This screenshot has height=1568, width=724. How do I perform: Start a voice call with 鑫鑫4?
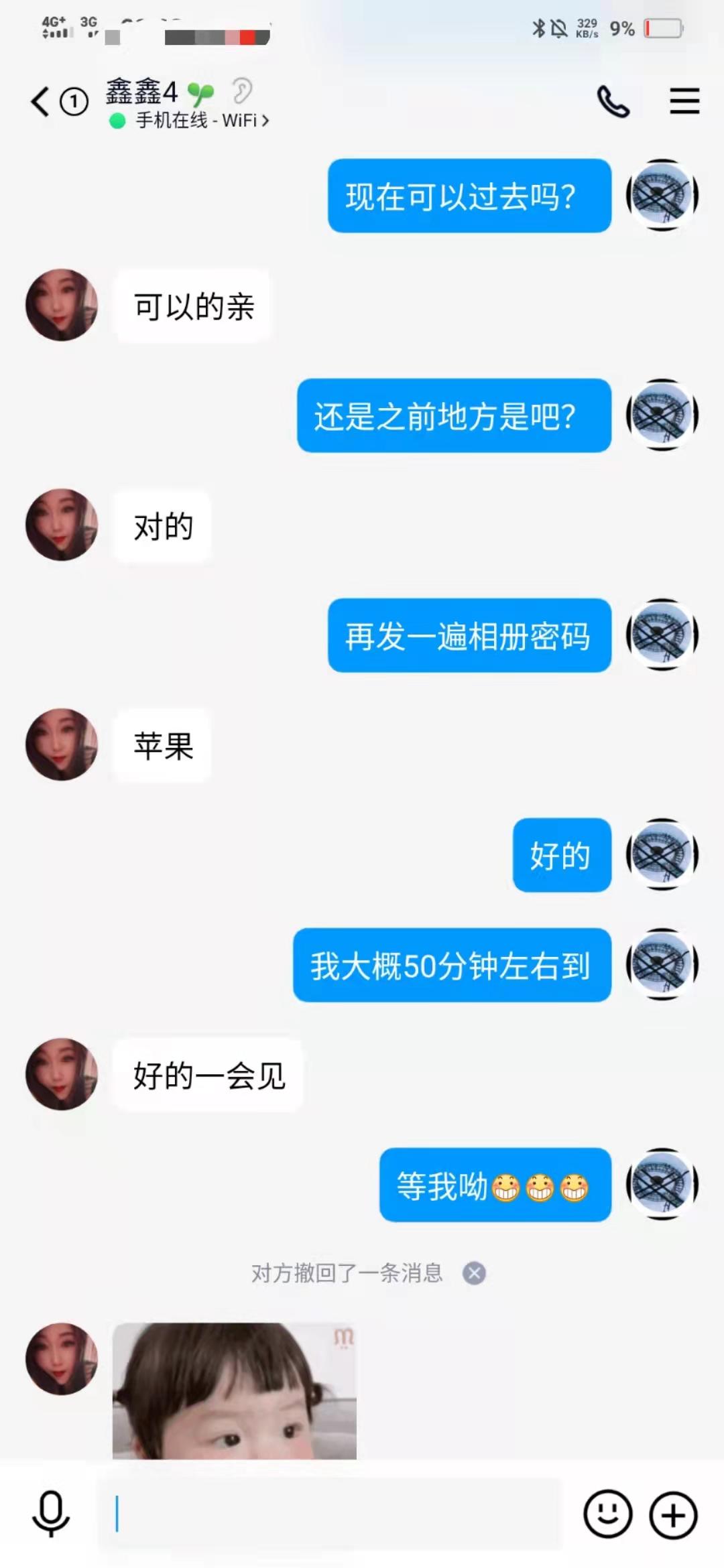[613, 102]
